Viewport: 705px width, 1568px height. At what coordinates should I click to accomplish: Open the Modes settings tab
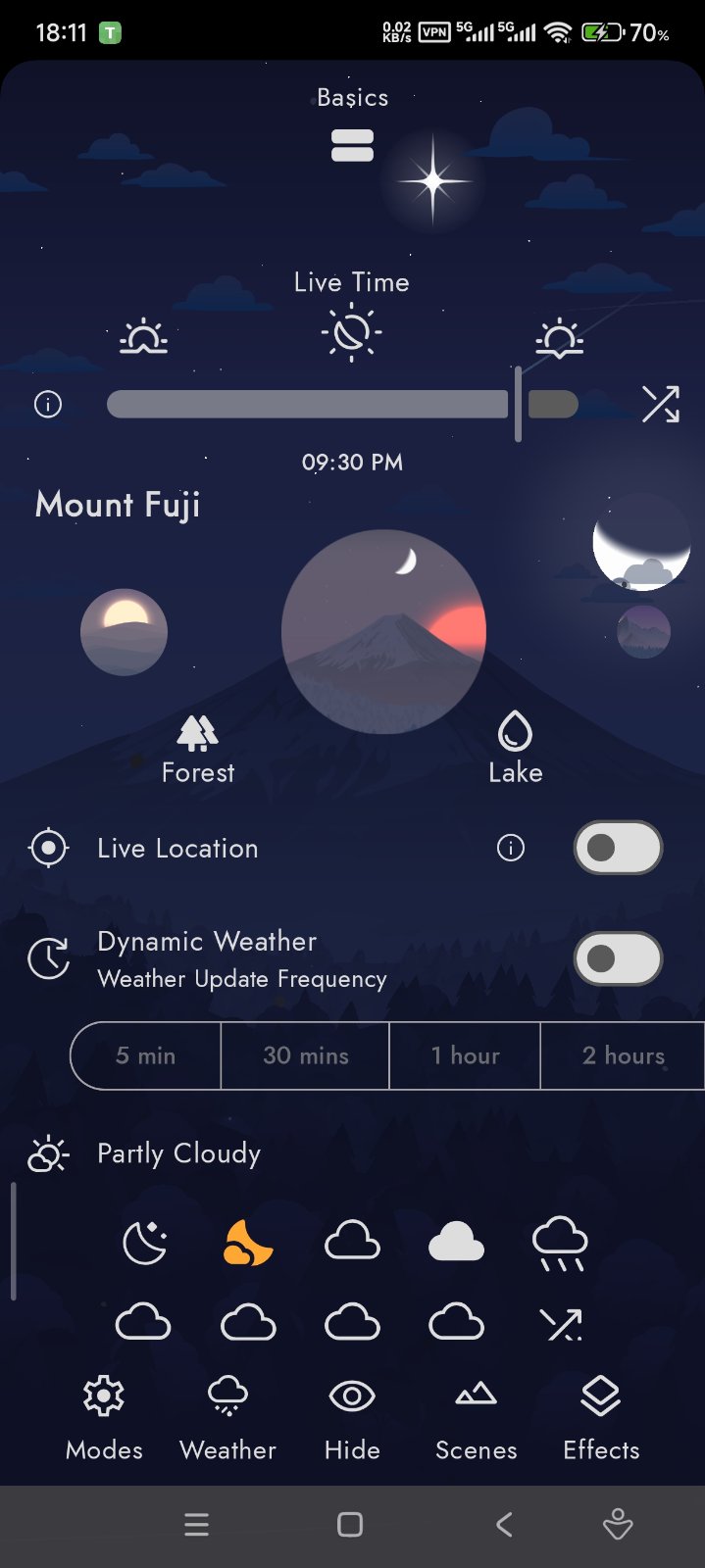click(104, 1415)
